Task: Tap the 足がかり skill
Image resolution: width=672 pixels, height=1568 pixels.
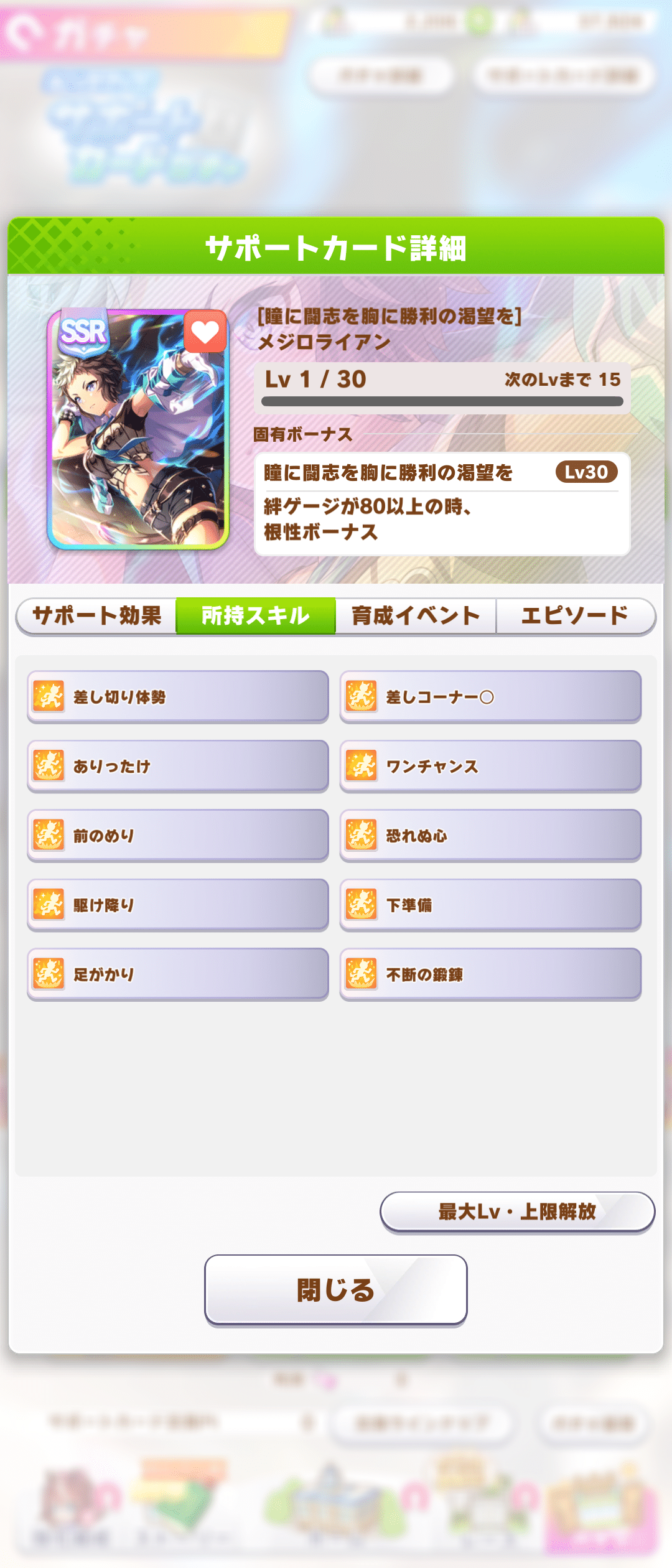Action: point(178,974)
